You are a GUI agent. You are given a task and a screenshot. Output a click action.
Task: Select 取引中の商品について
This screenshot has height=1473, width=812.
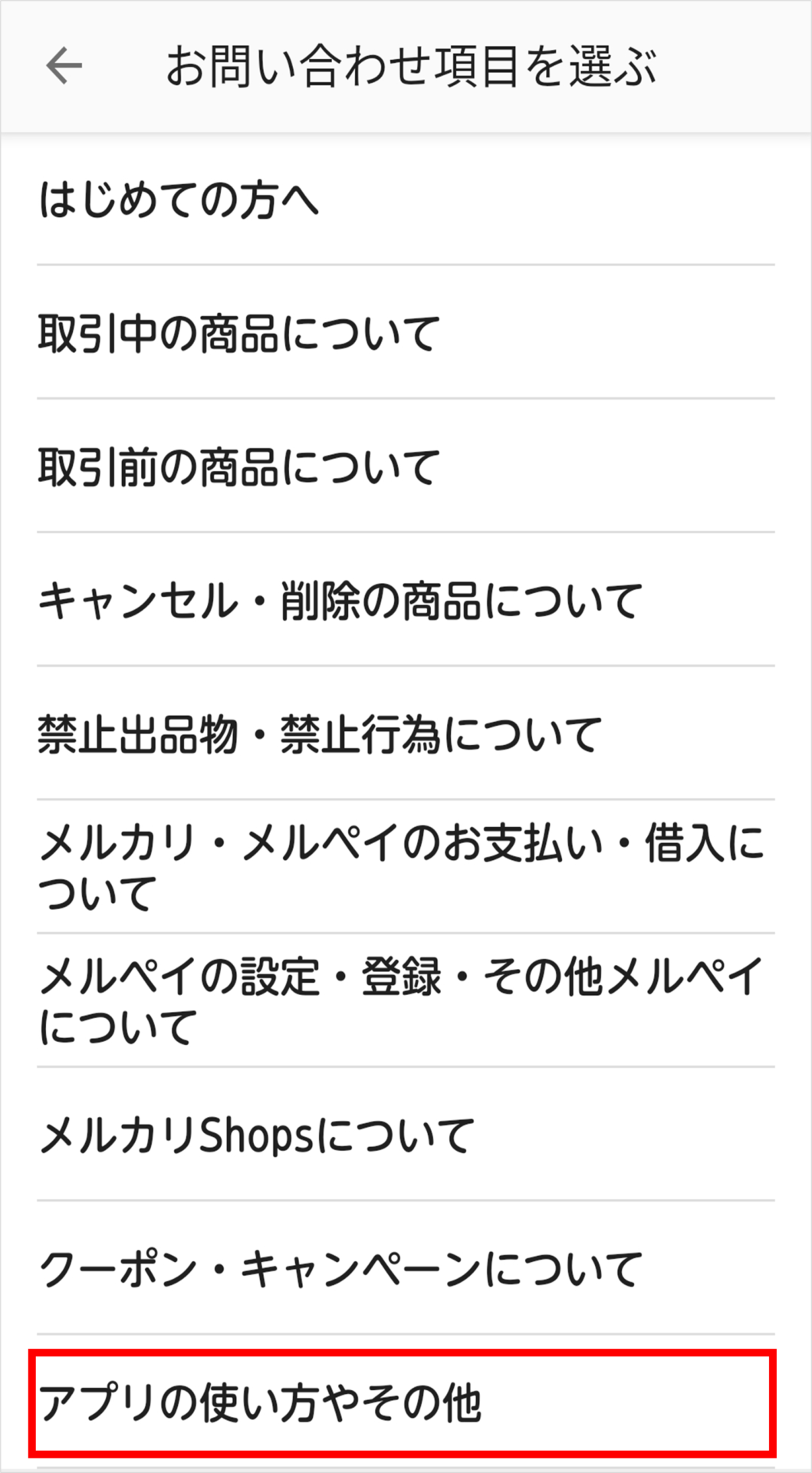tap(406, 333)
